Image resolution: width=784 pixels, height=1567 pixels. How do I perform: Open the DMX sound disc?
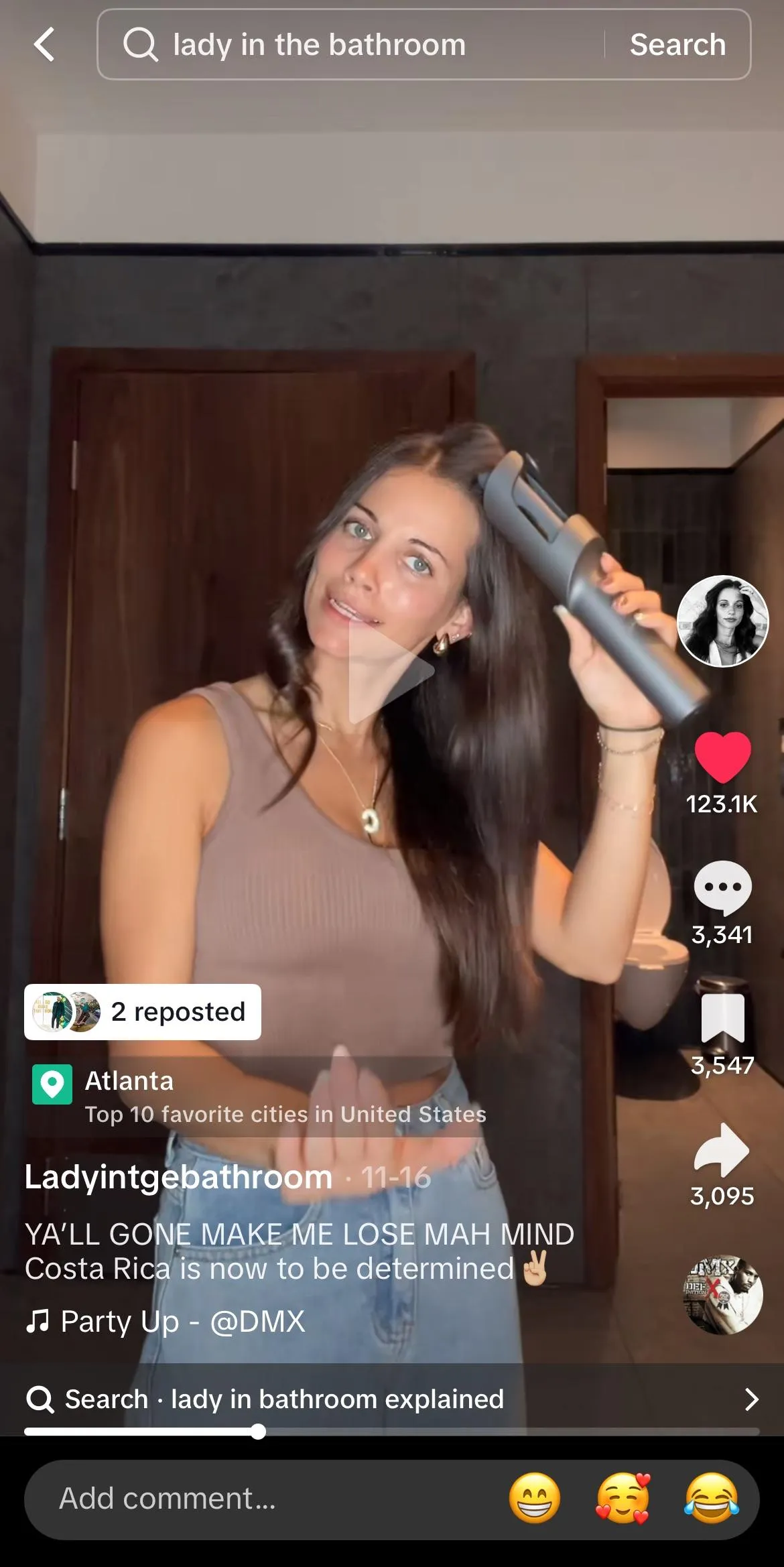pos(722,1295)
